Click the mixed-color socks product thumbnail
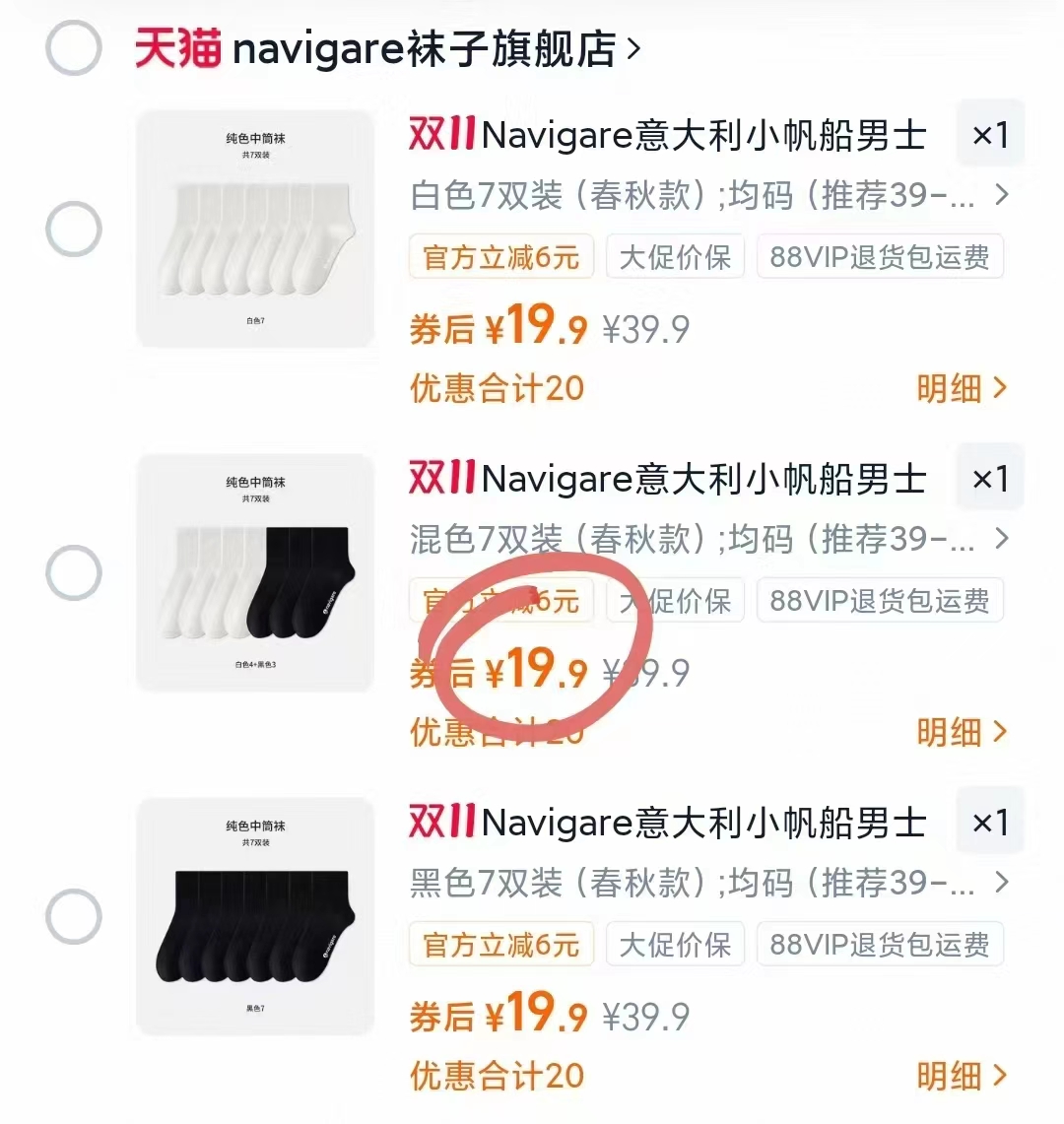1064x1124 pixels. point(256,572)
